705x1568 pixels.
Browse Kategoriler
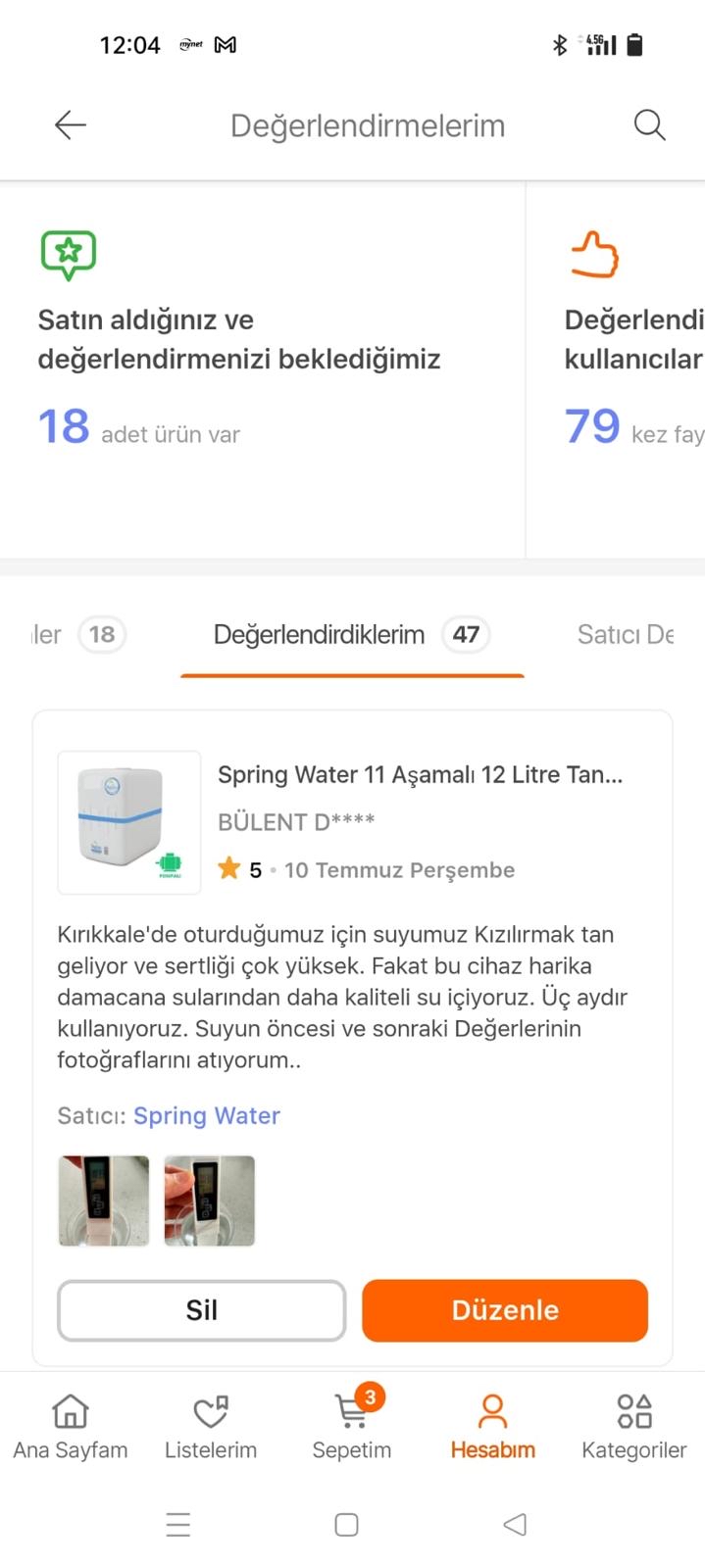[x=634, y=1428]
